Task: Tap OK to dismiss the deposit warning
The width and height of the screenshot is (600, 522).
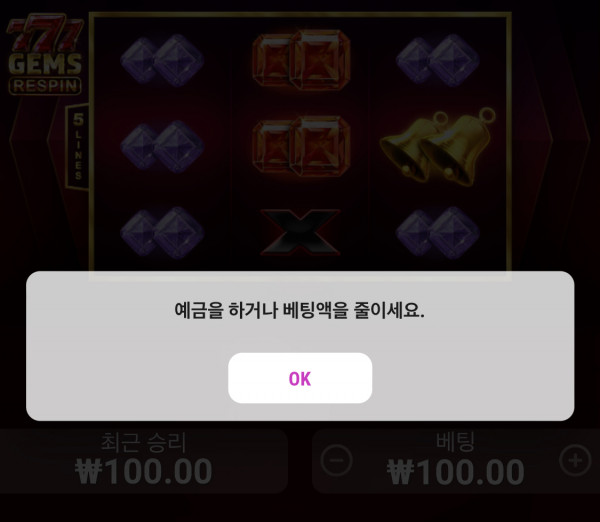Action: point(300,378)
